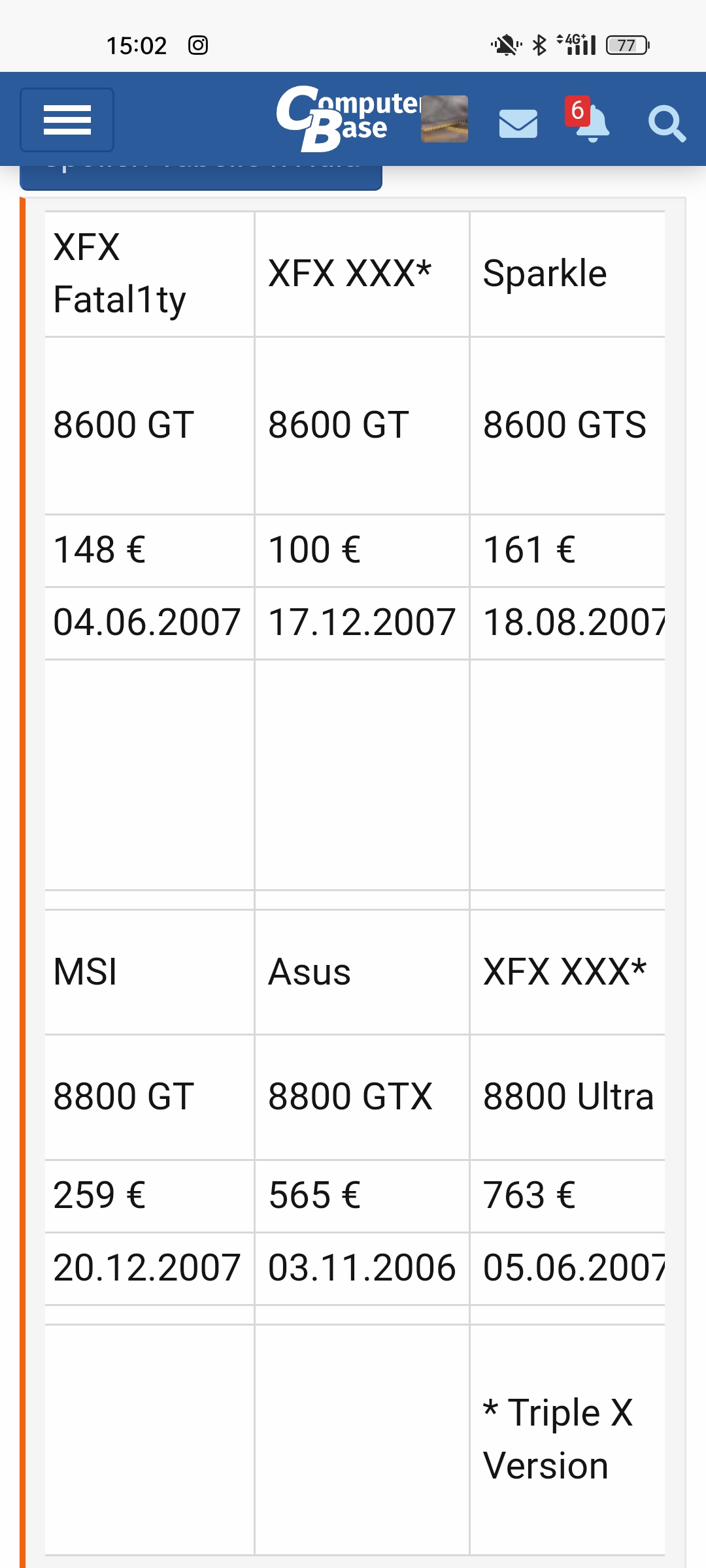Image resolution: width=706 pixels, height=1568 pixels.
Task: Open the user profile avatar
Action: [445, 119]
